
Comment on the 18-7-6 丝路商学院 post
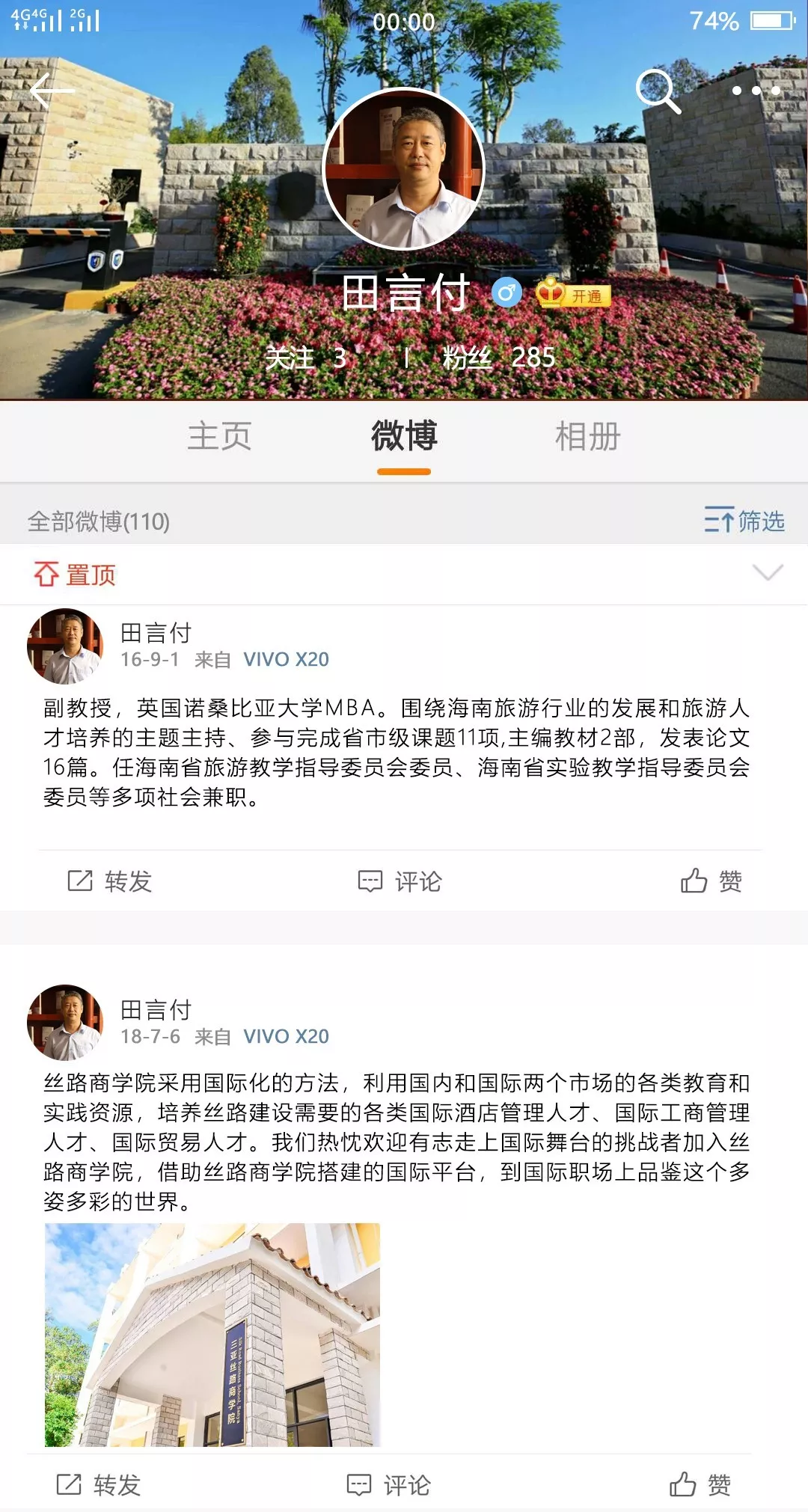(389, 1484)
